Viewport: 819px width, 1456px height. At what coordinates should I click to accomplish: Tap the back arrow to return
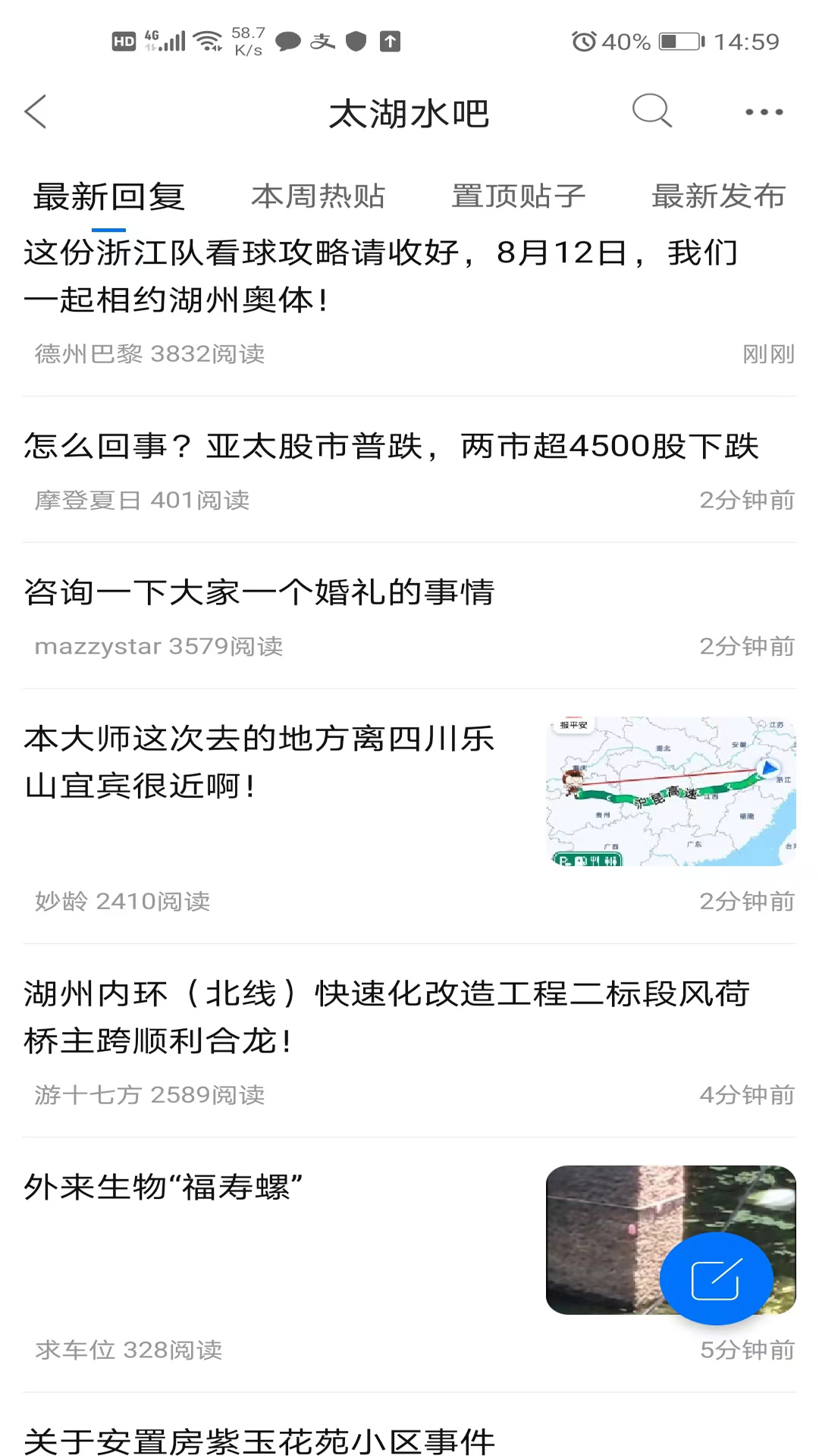coord(36,111)
